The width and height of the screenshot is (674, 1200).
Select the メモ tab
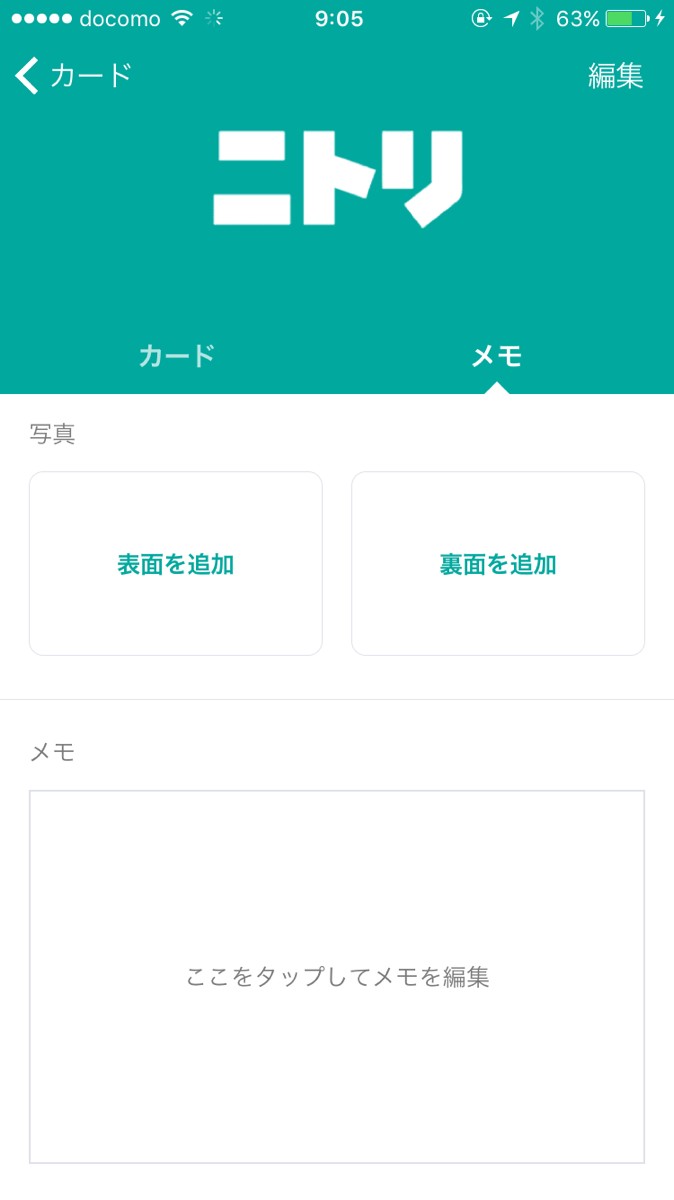[497, 356]
